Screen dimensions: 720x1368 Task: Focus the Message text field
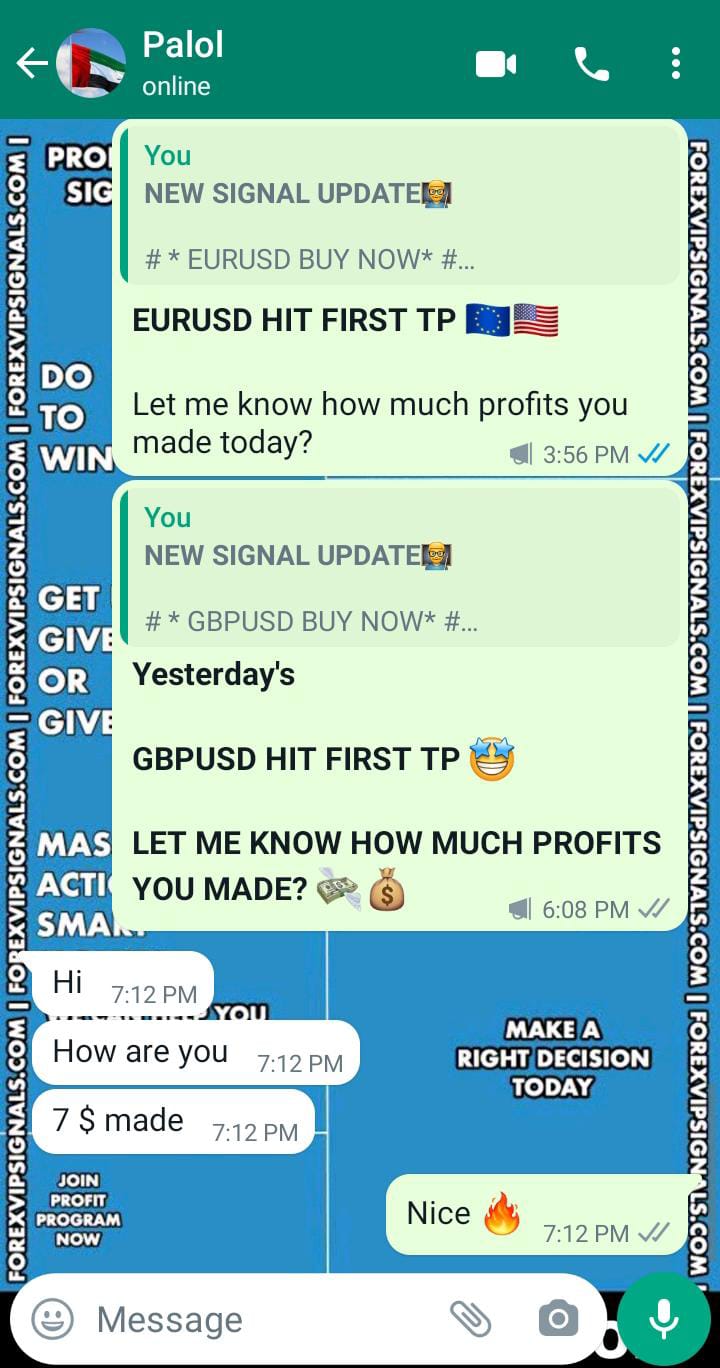pyautogui.click(x=260, y=1320)
